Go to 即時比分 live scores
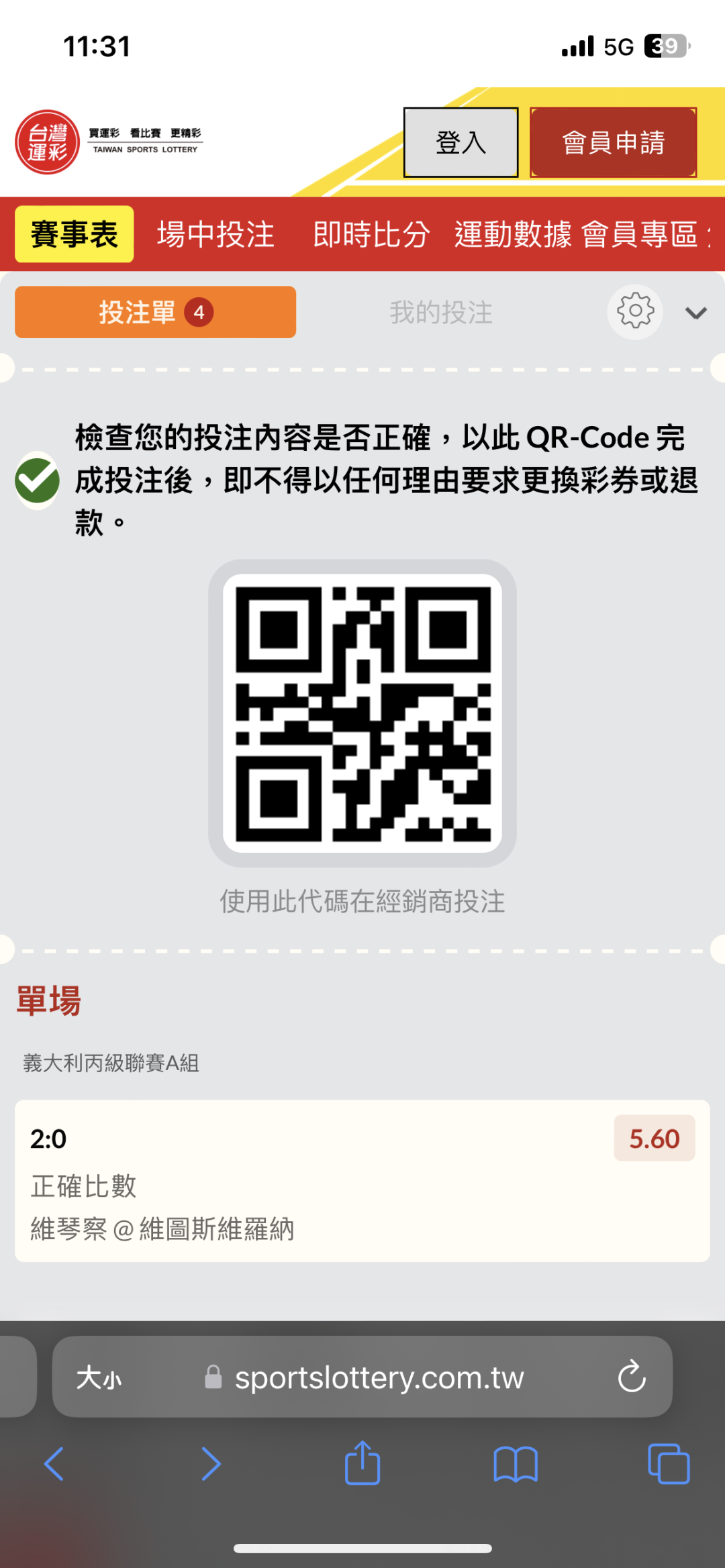 pyautogui.click(x=371, y=234)
